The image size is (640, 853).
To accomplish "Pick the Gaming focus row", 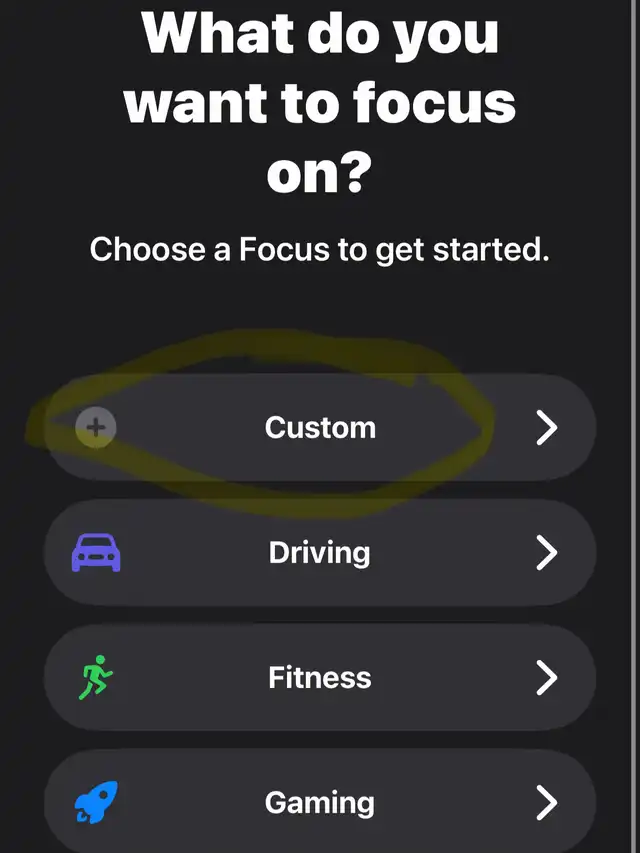I will pyautogui.click(x=320, y=802).
